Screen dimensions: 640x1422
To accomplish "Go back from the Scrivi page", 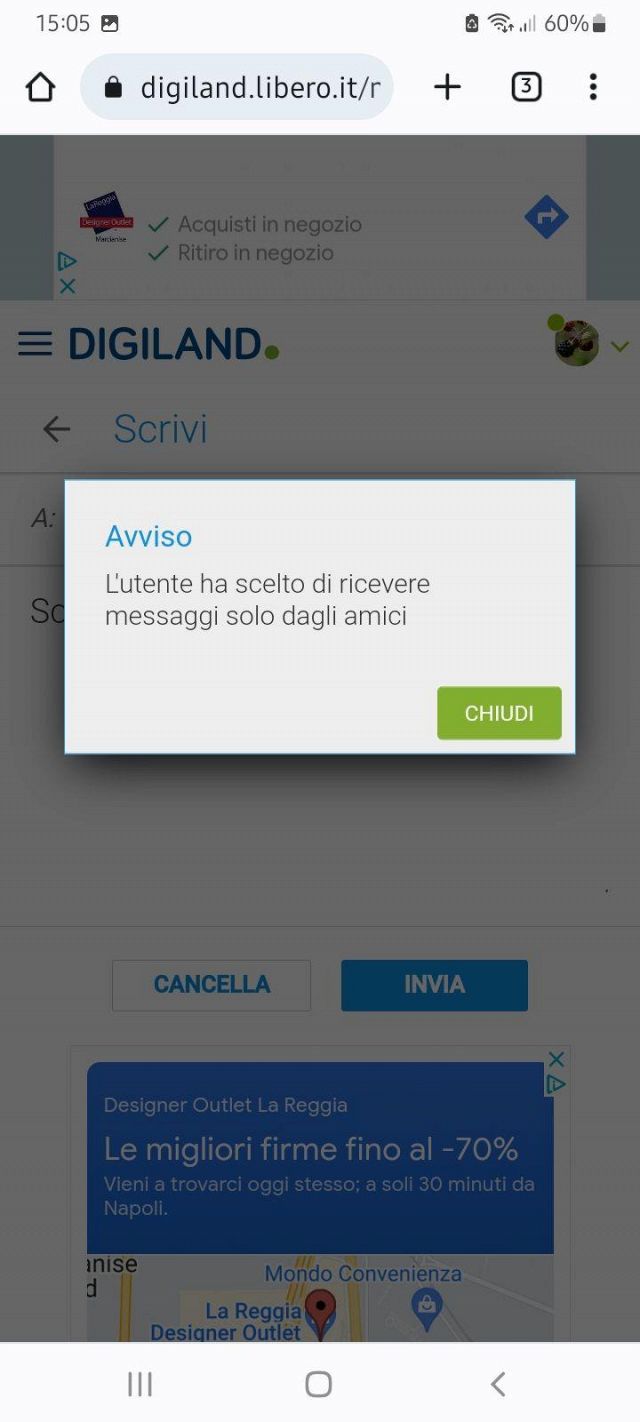I will tap(57, 429).
